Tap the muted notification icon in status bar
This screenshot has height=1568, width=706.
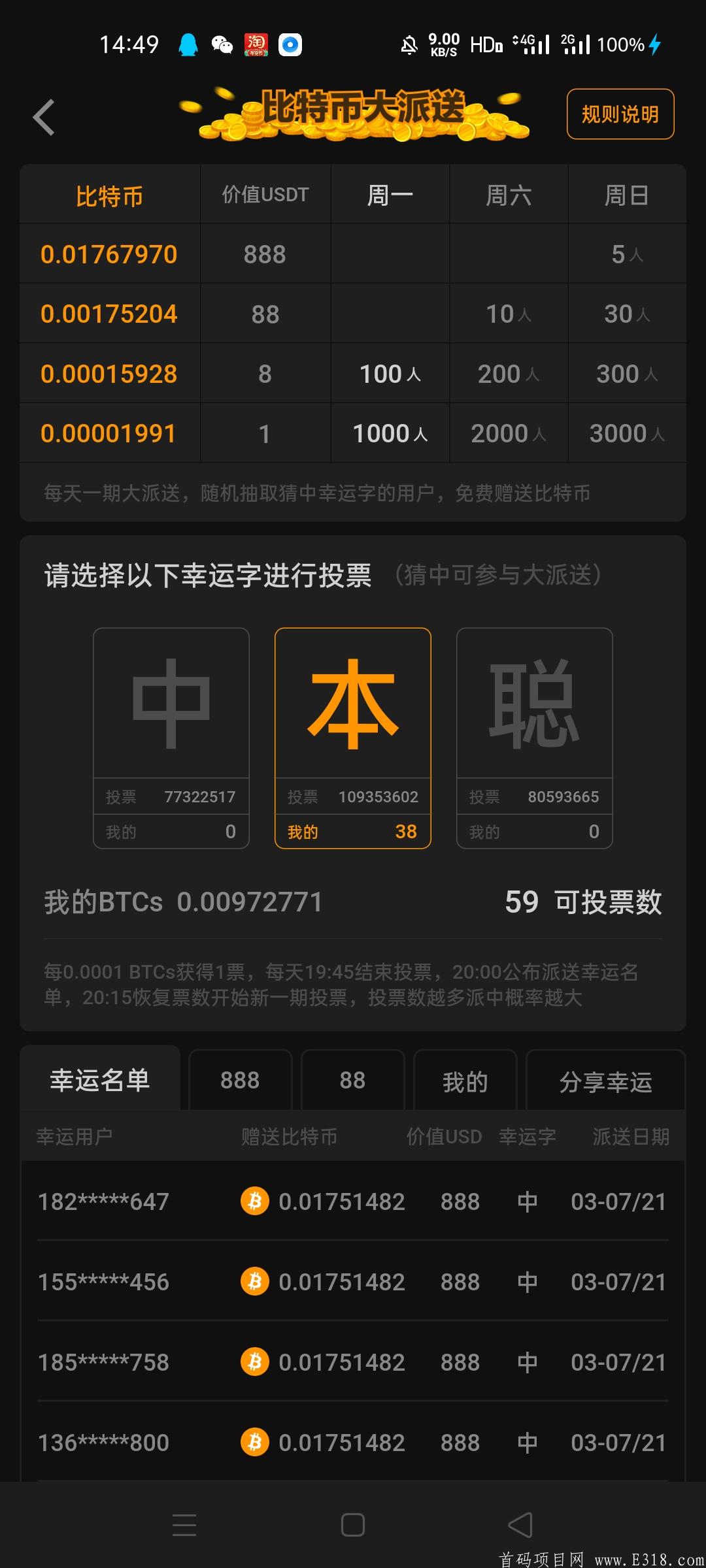[409, 43]
